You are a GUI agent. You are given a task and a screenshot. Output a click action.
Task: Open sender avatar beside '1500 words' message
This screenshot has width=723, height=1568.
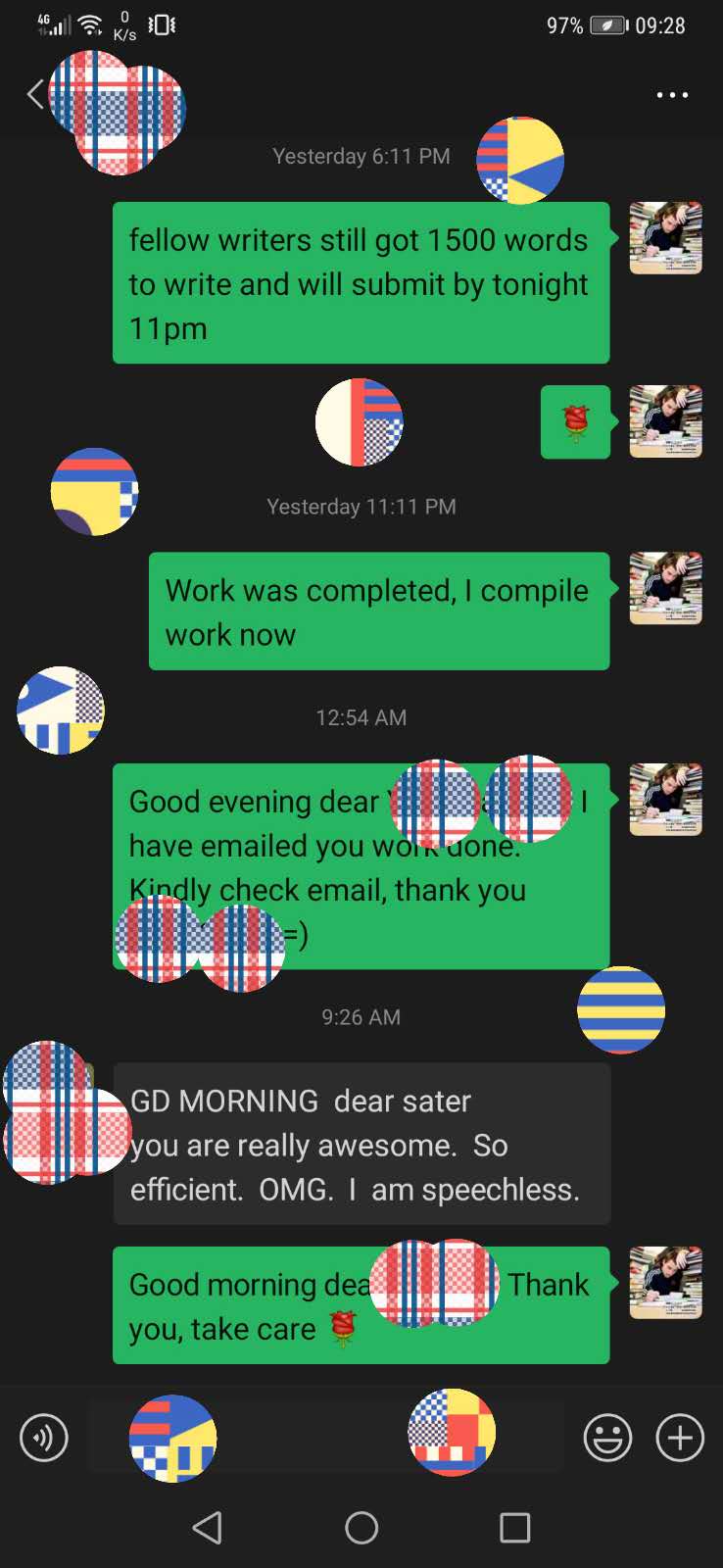tap(665, 238)
